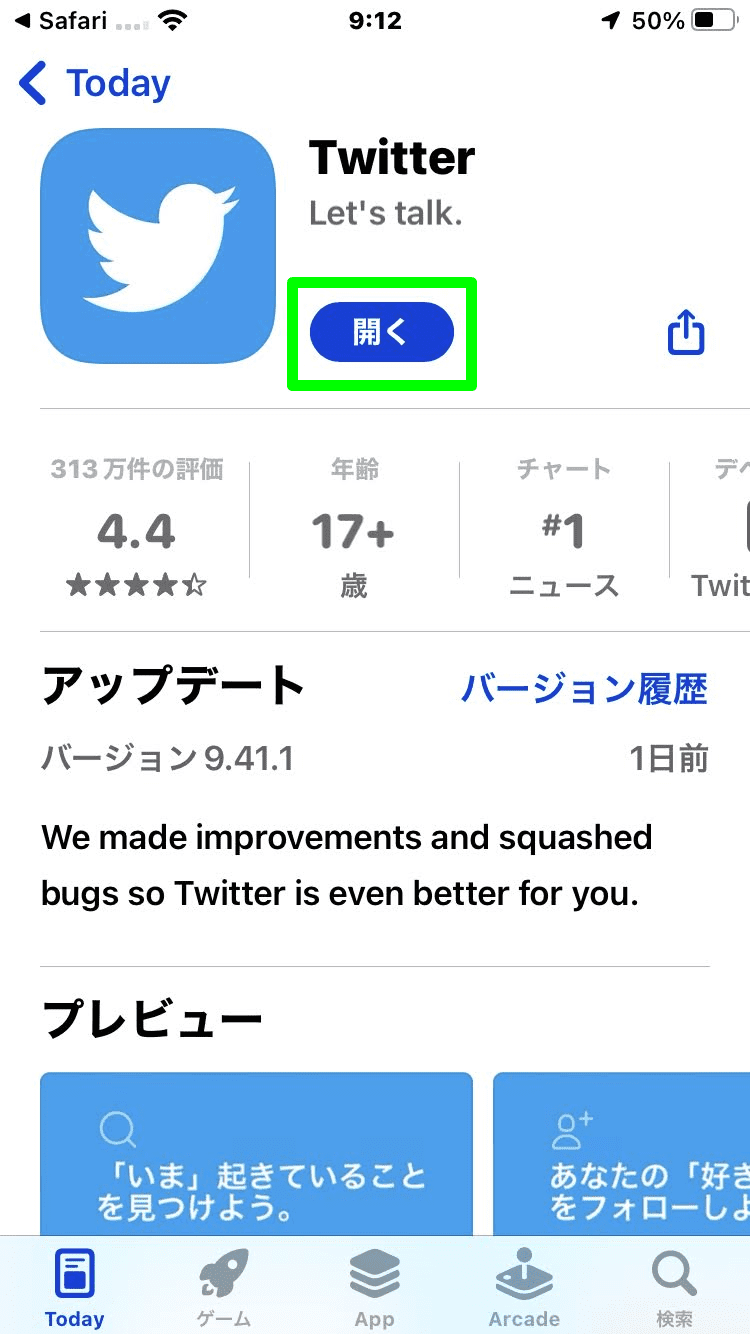The height and width of the screenshot is (1334, 750).
Task: Switch to the ゲーム tab
Action: [x=224, y=1288]
